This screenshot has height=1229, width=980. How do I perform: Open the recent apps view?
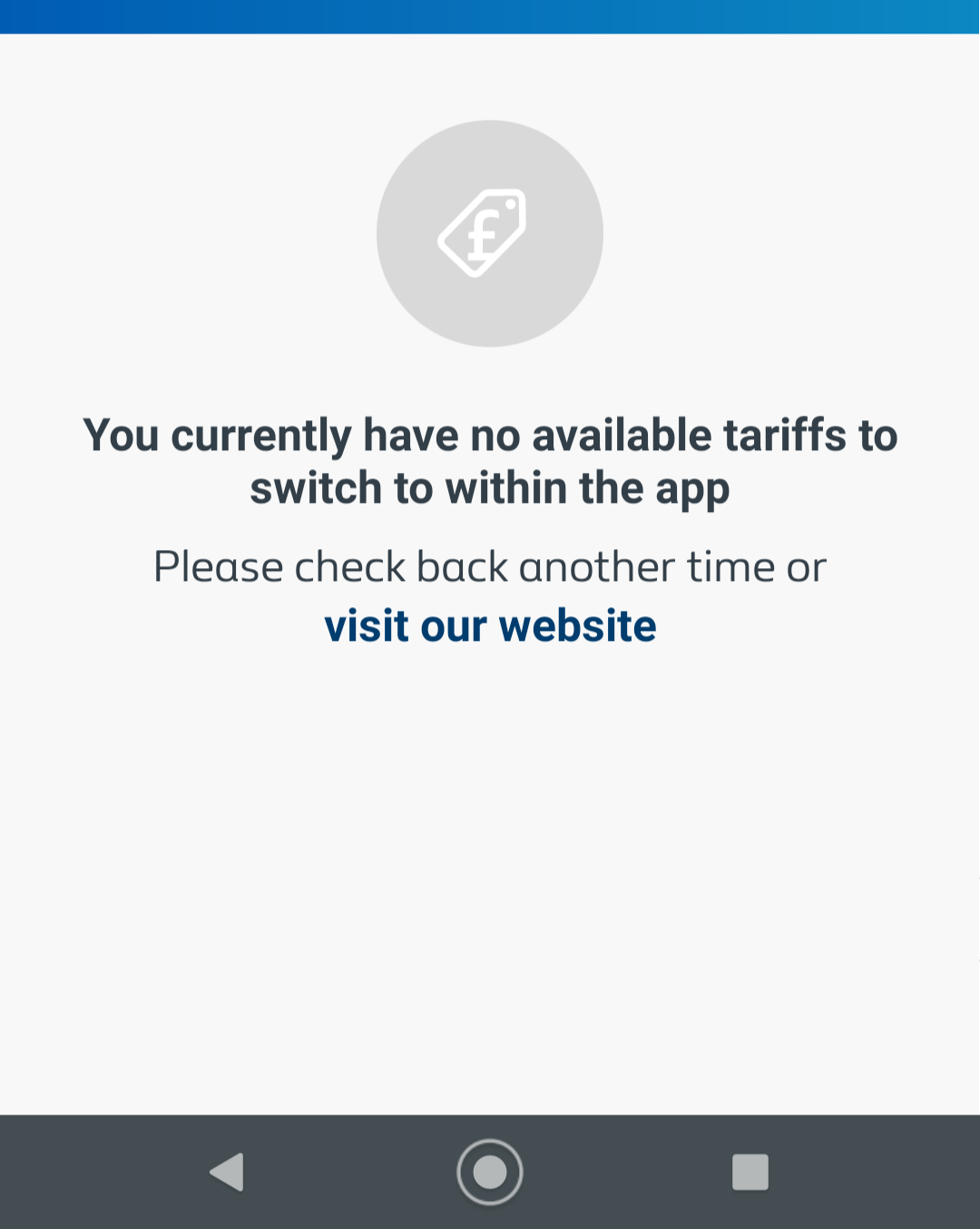(x=750, y=1172)
